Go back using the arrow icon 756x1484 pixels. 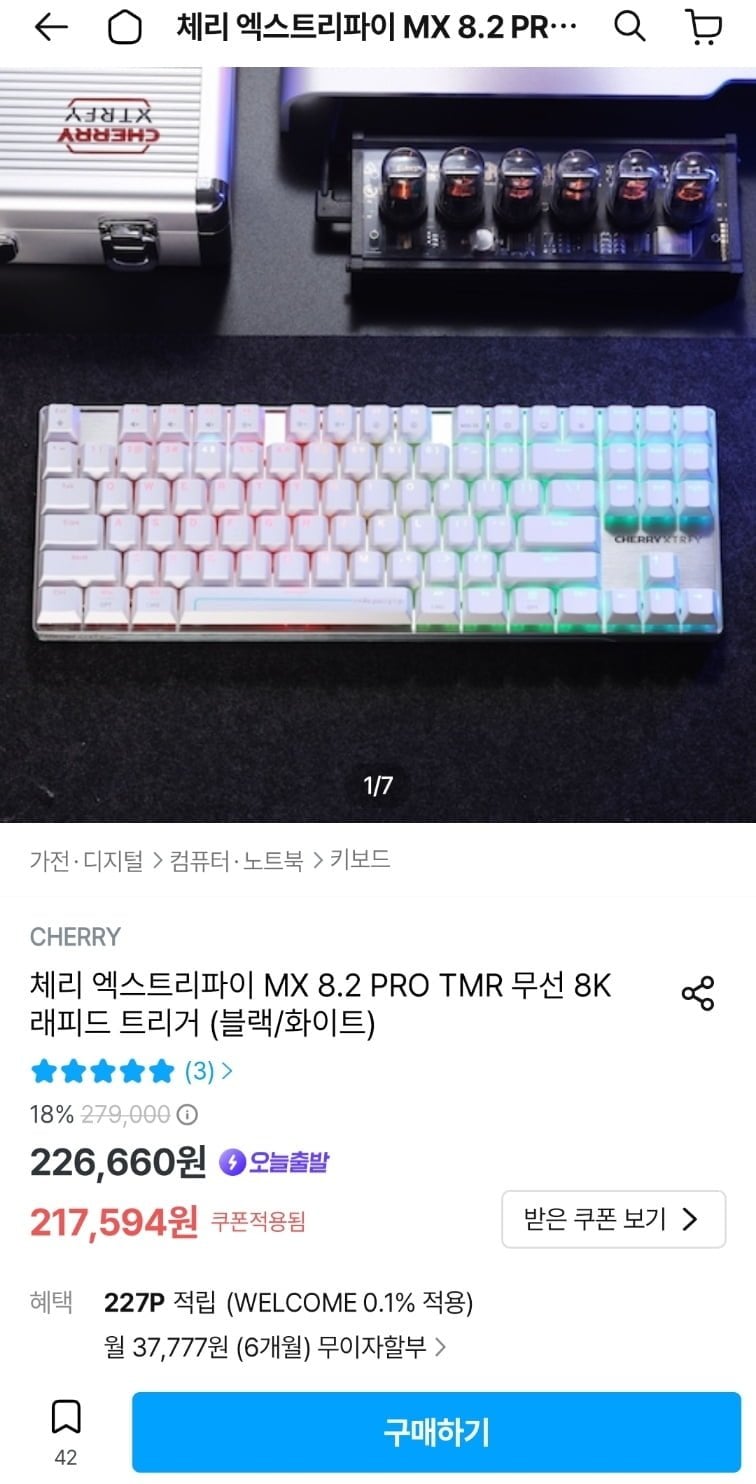(x=50, y=28)
